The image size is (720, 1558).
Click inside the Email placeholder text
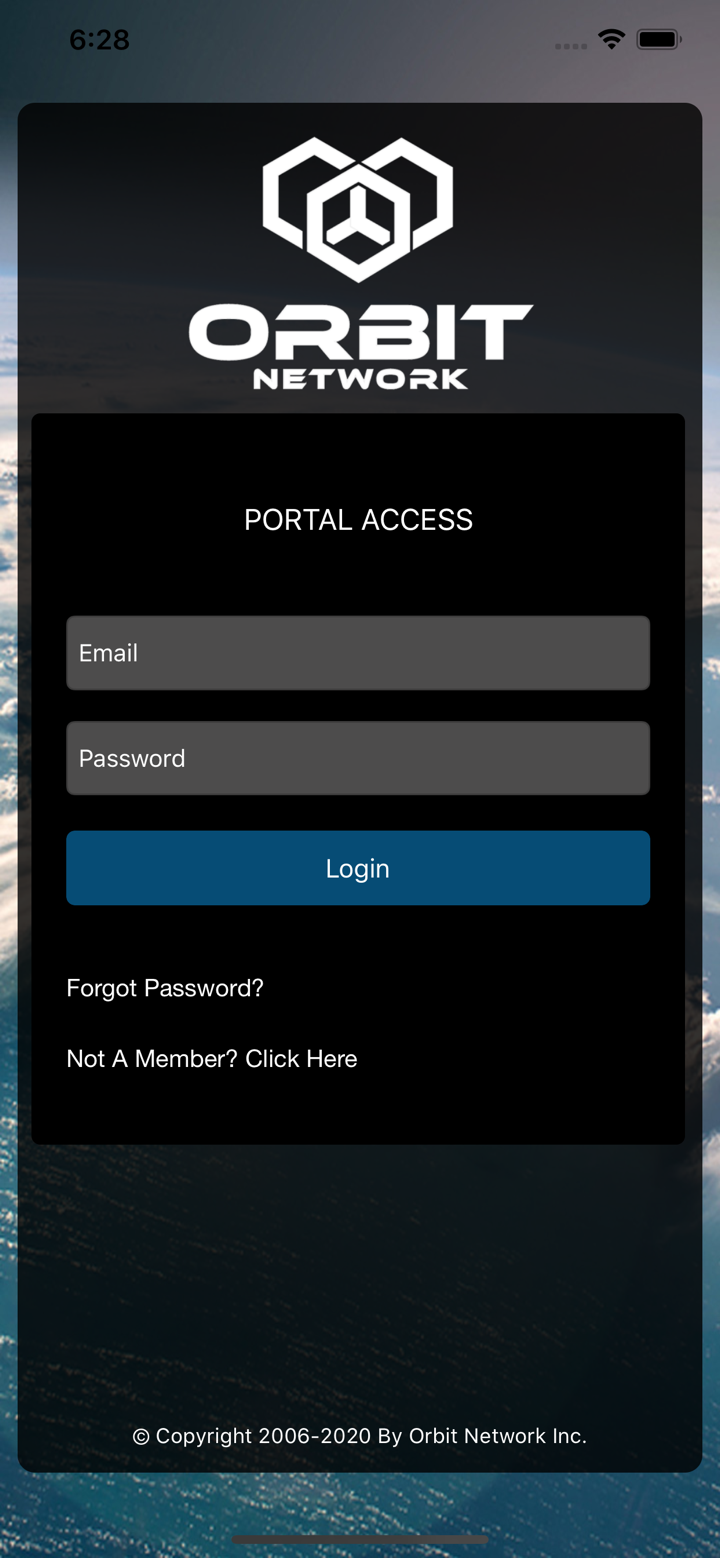108,653
